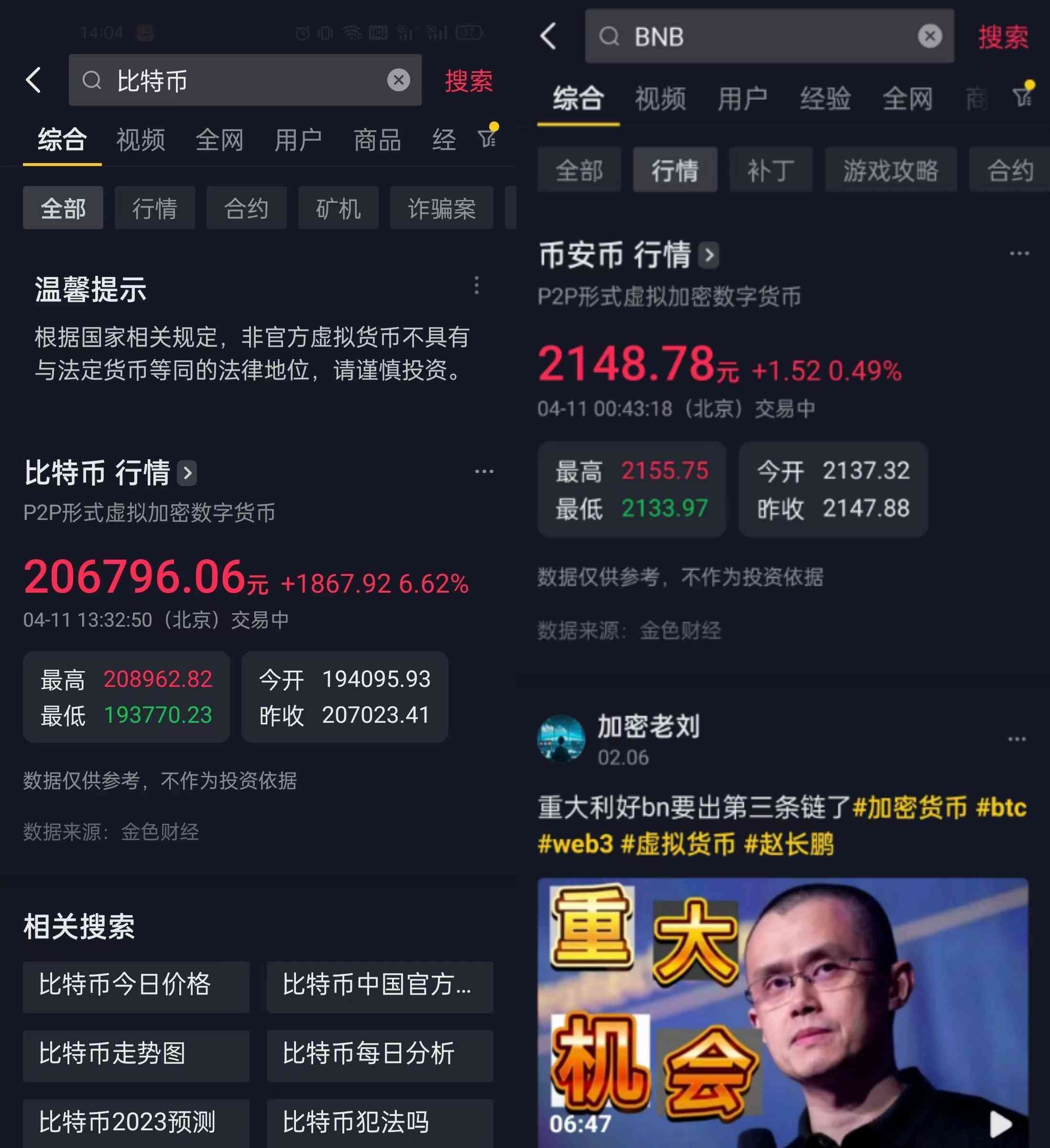1050x1148 pixels.
Task: Select the 诈骗案 filter chip
Action: 441,209
